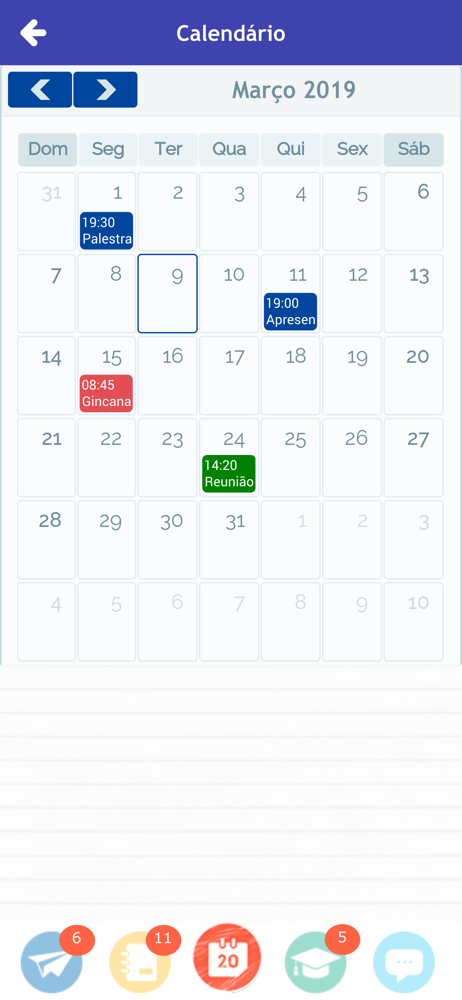View the 08:45 Gincana event
Image resolution: width=462 pixels, height=1000 pixels.
point(107,393)
